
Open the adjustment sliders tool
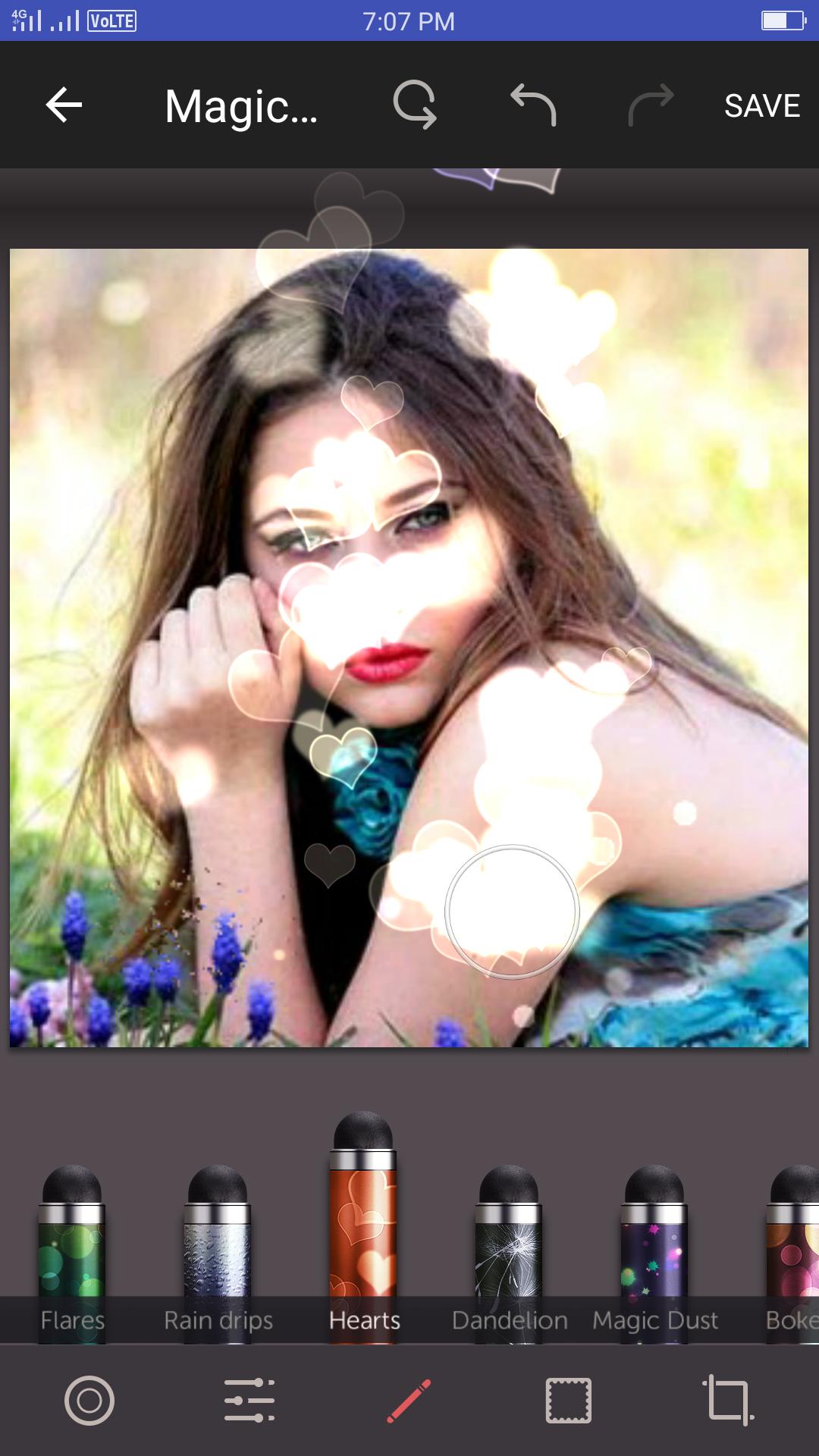tap(249, 1400)
